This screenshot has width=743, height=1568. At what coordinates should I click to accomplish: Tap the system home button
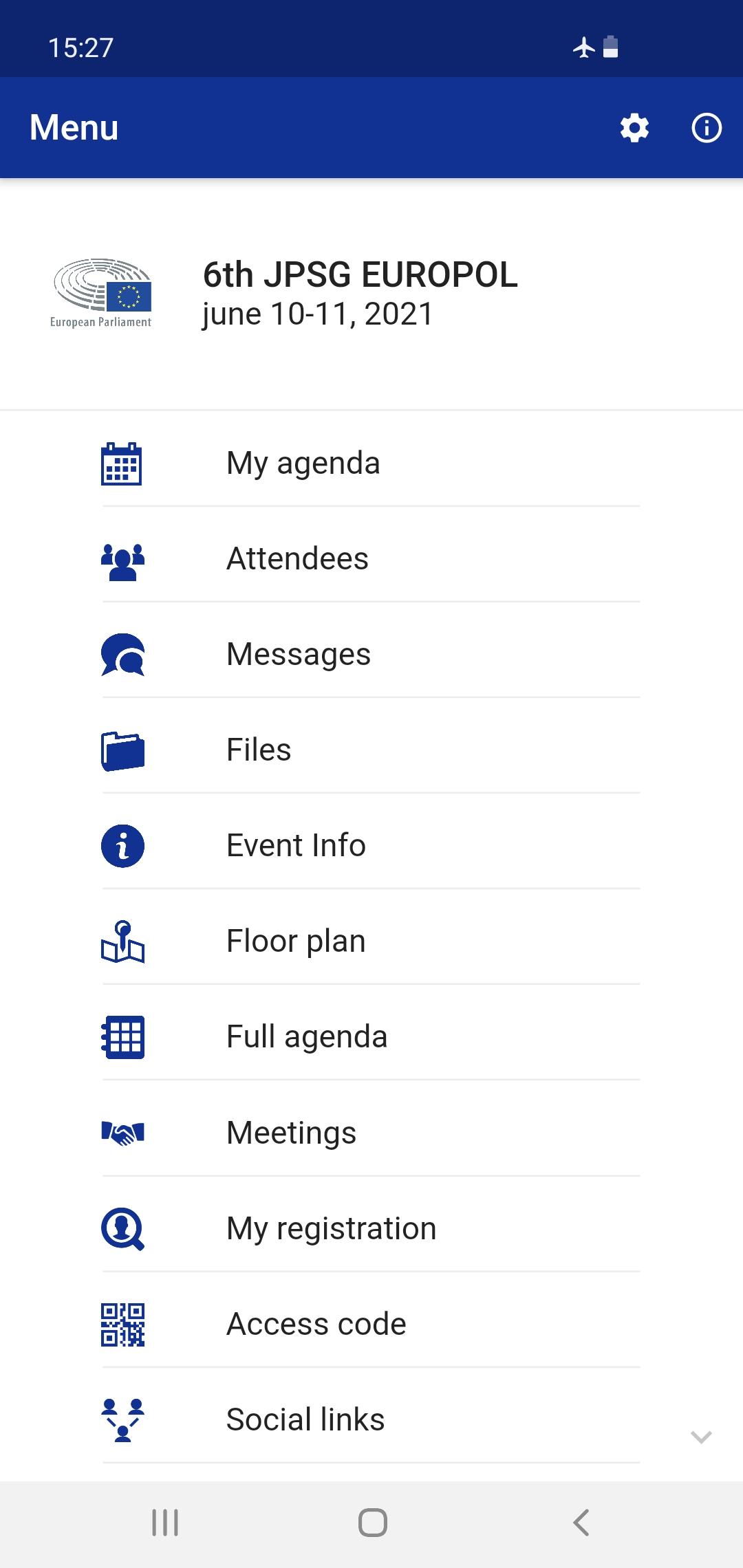point(372,1523)
